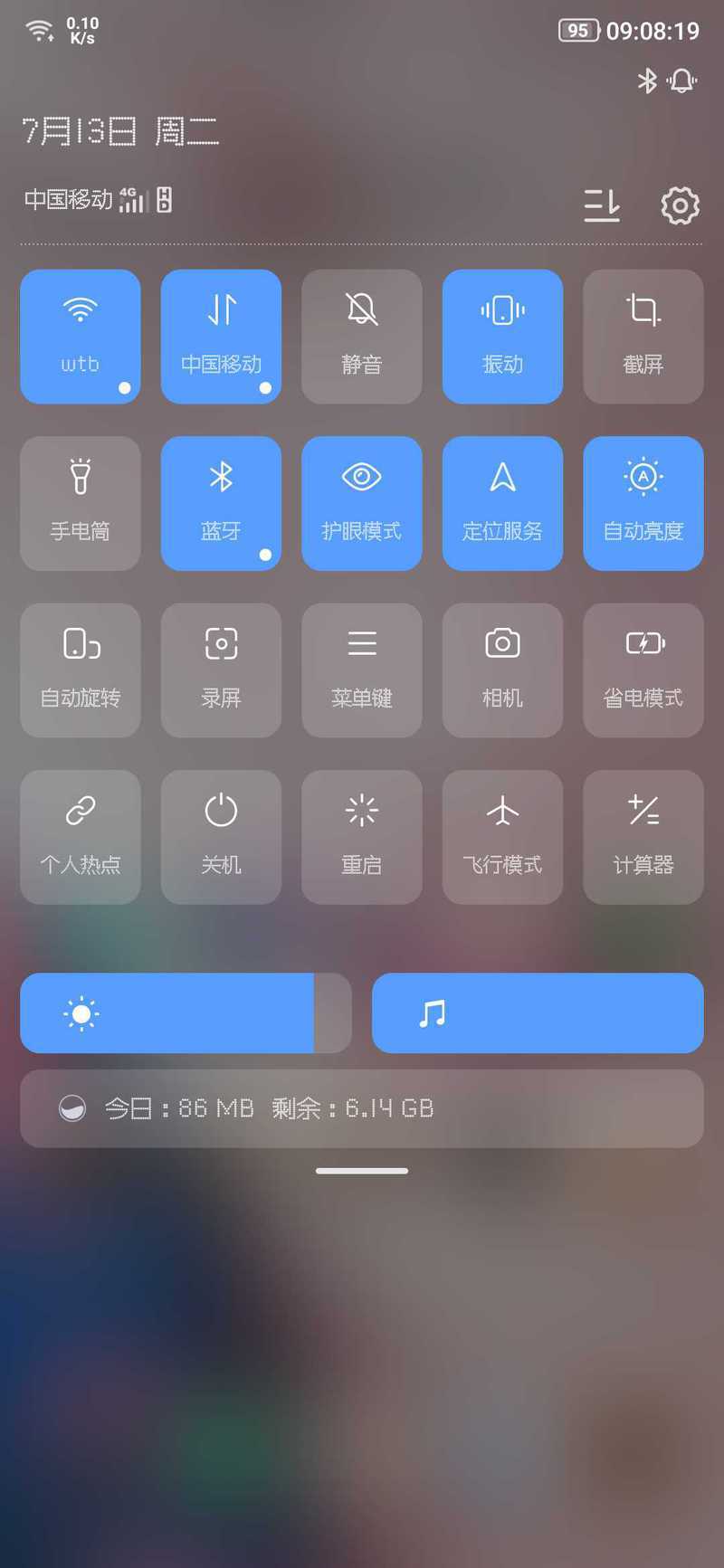
Task: Disable 自动亮度 auto brightness
Action: coord(643,503)
